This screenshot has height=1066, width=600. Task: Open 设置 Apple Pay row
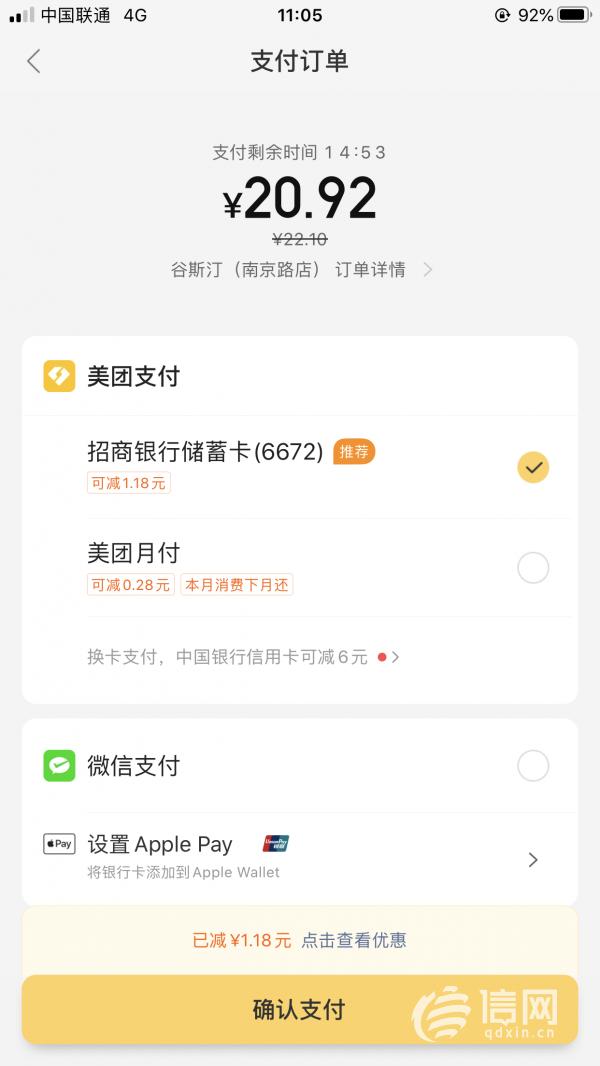tap(300, 858)
